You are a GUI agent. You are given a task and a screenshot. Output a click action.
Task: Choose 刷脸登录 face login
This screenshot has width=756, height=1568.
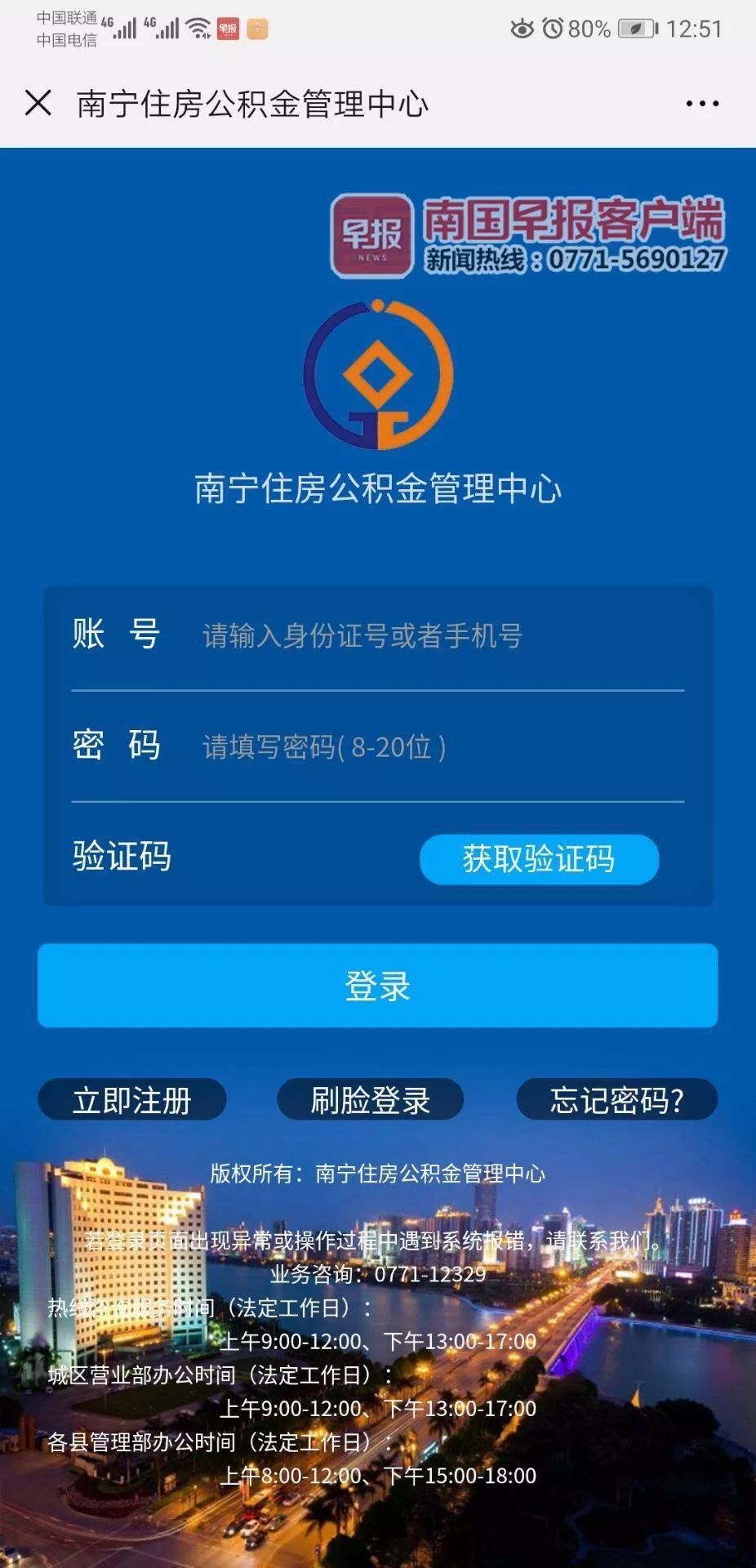coord(371,1099)
